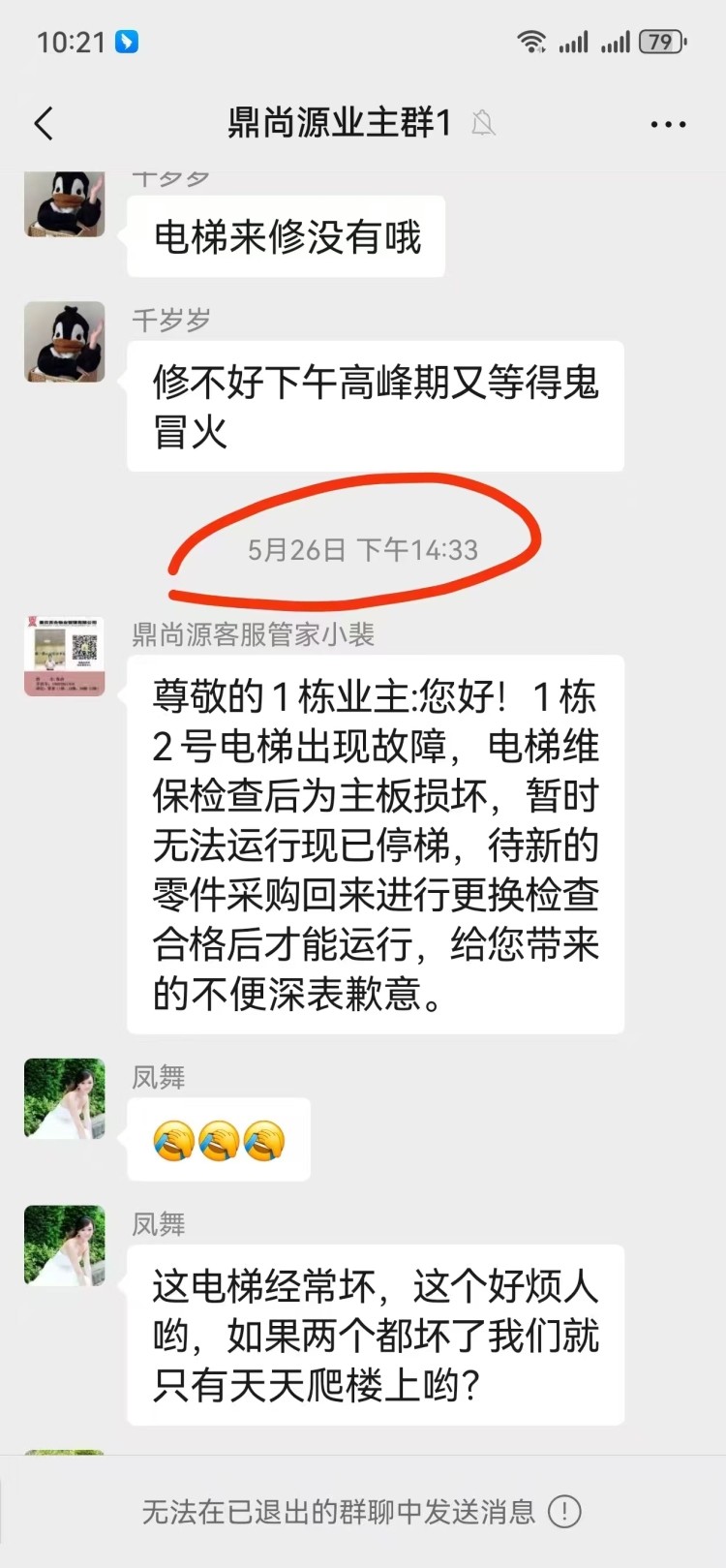Open 鼎尚源客服管家小裴's profile avatar
726x1568 pixels.
point(64,656)
